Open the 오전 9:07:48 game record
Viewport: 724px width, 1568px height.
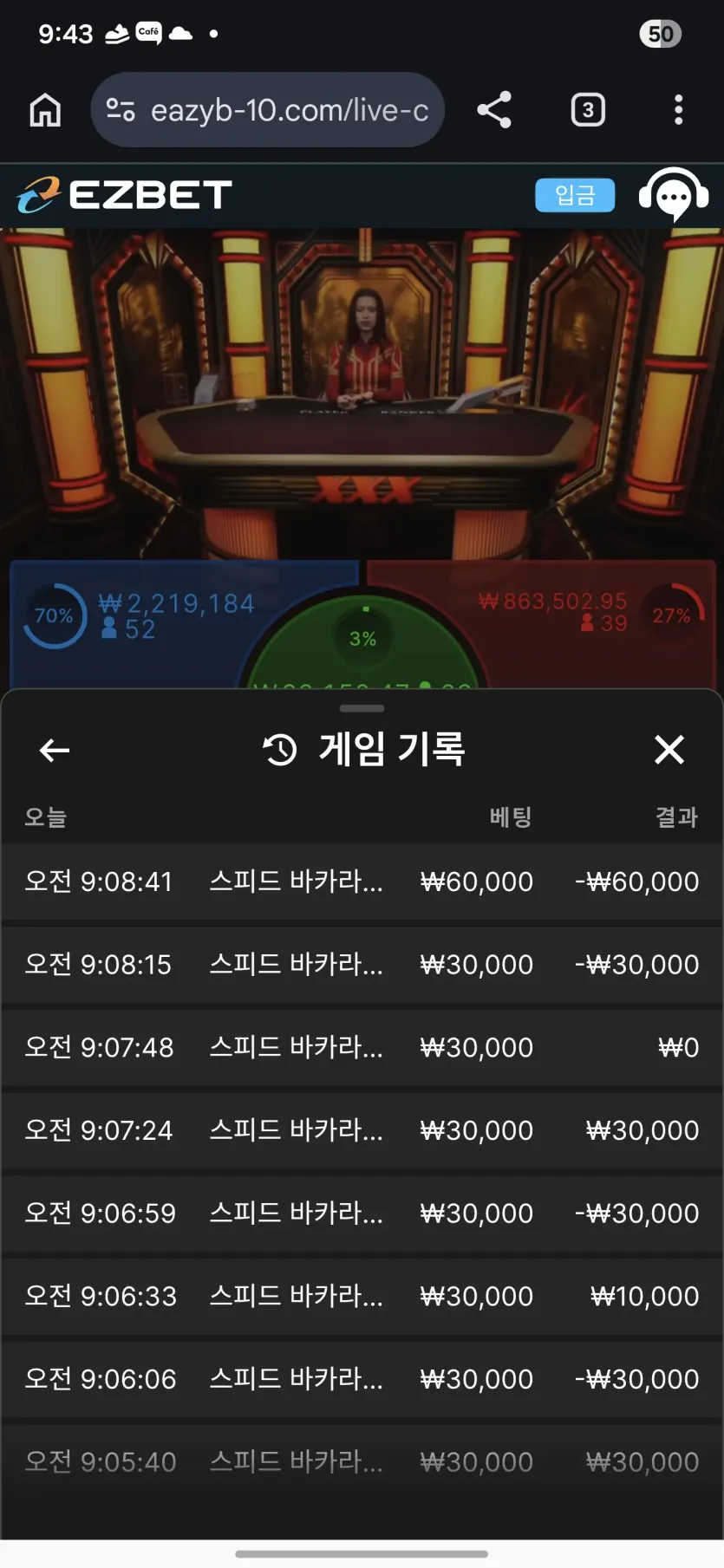(362, 1047)
